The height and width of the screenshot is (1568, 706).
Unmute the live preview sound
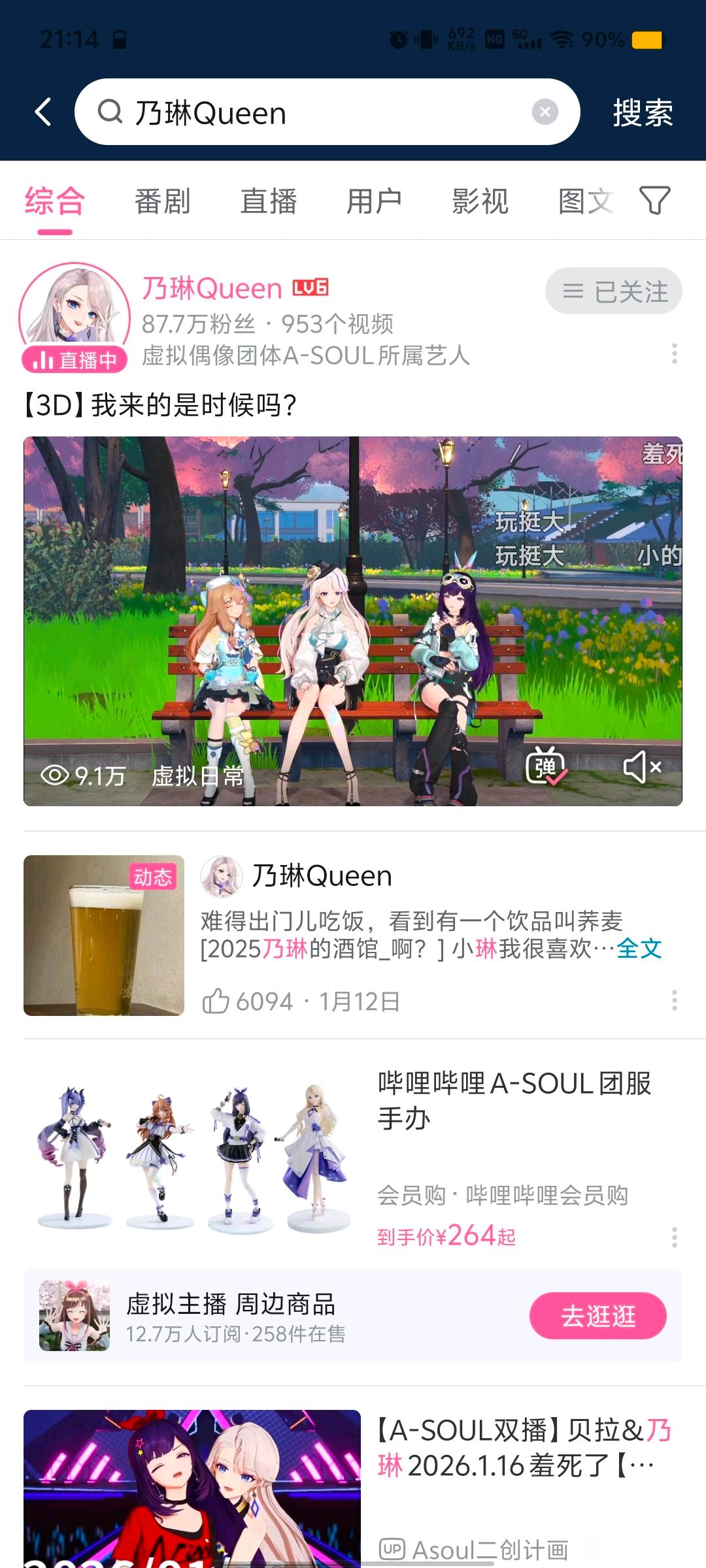coord(642,766)
